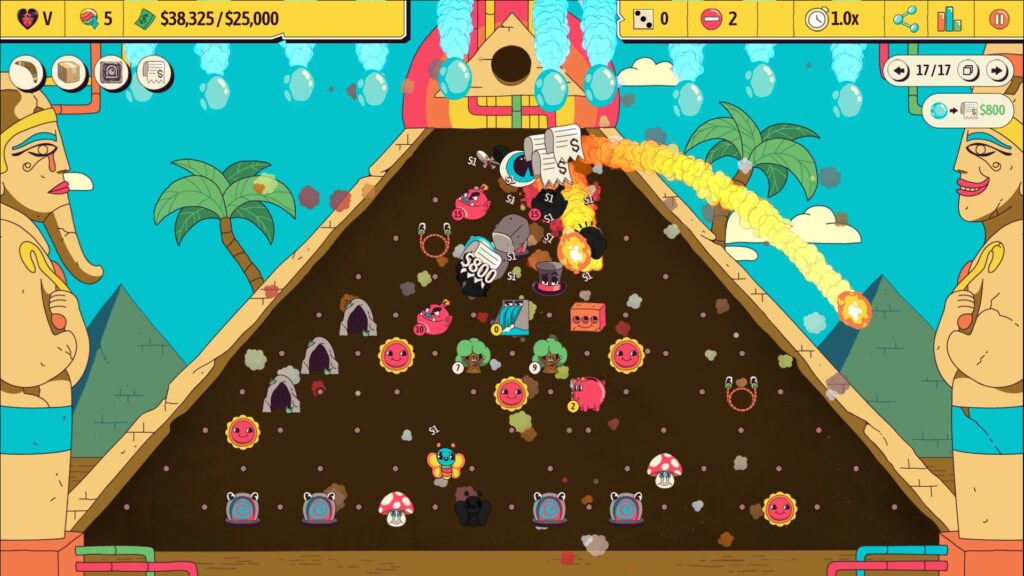Go to the previous page arrow
Viewport: 1024px width, 576px height.
(x=899, y=71)
